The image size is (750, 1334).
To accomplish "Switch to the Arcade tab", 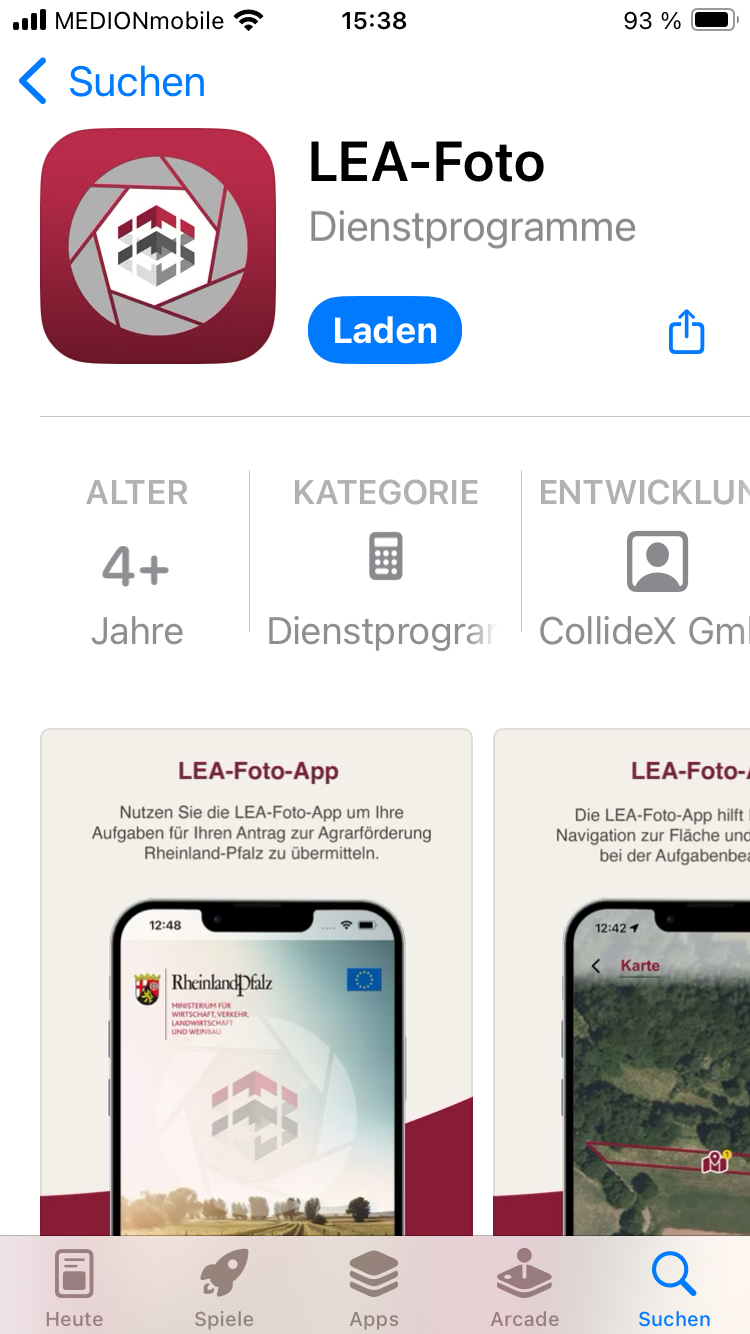I will 524,1288.
